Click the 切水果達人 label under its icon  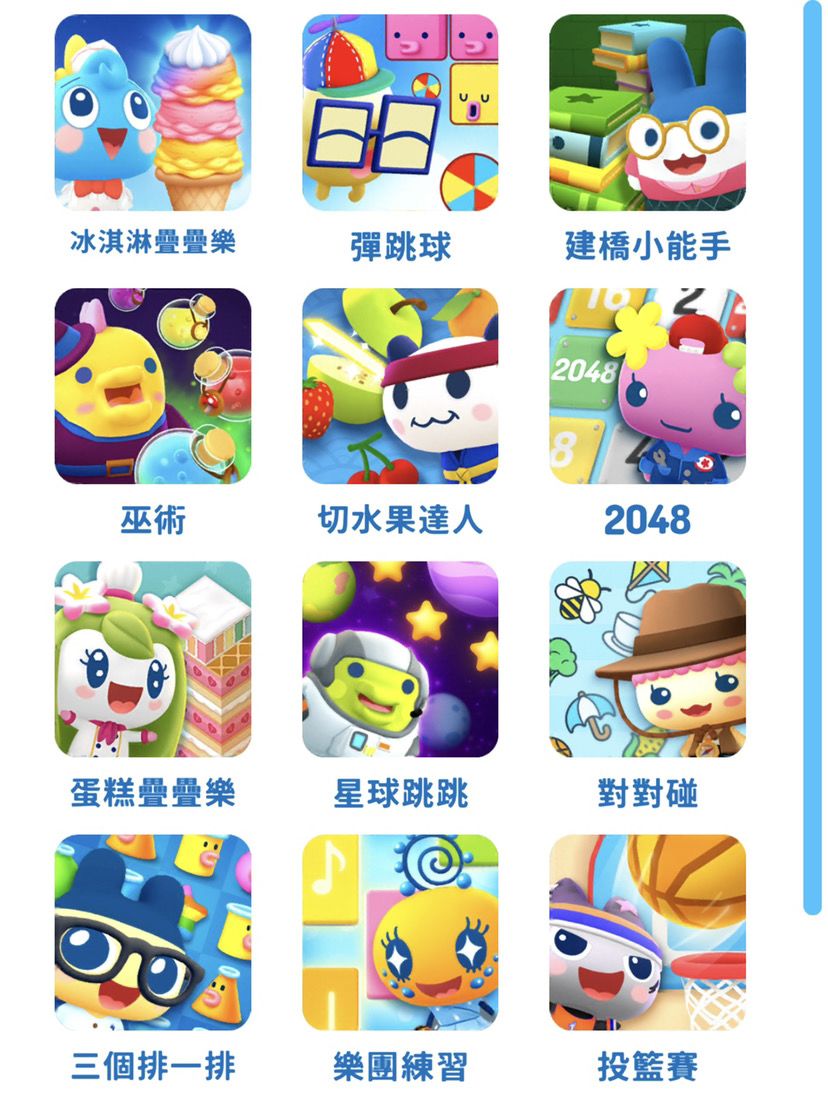[400, 520]
